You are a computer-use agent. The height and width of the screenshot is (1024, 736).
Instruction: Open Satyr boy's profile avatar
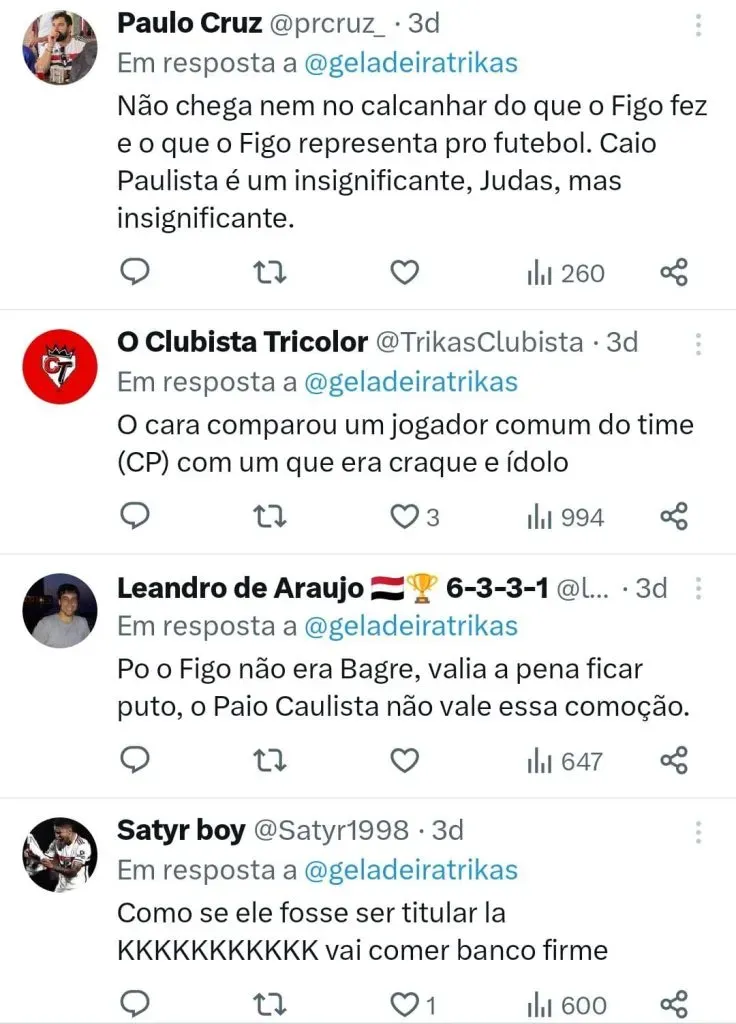pos(60,855)
